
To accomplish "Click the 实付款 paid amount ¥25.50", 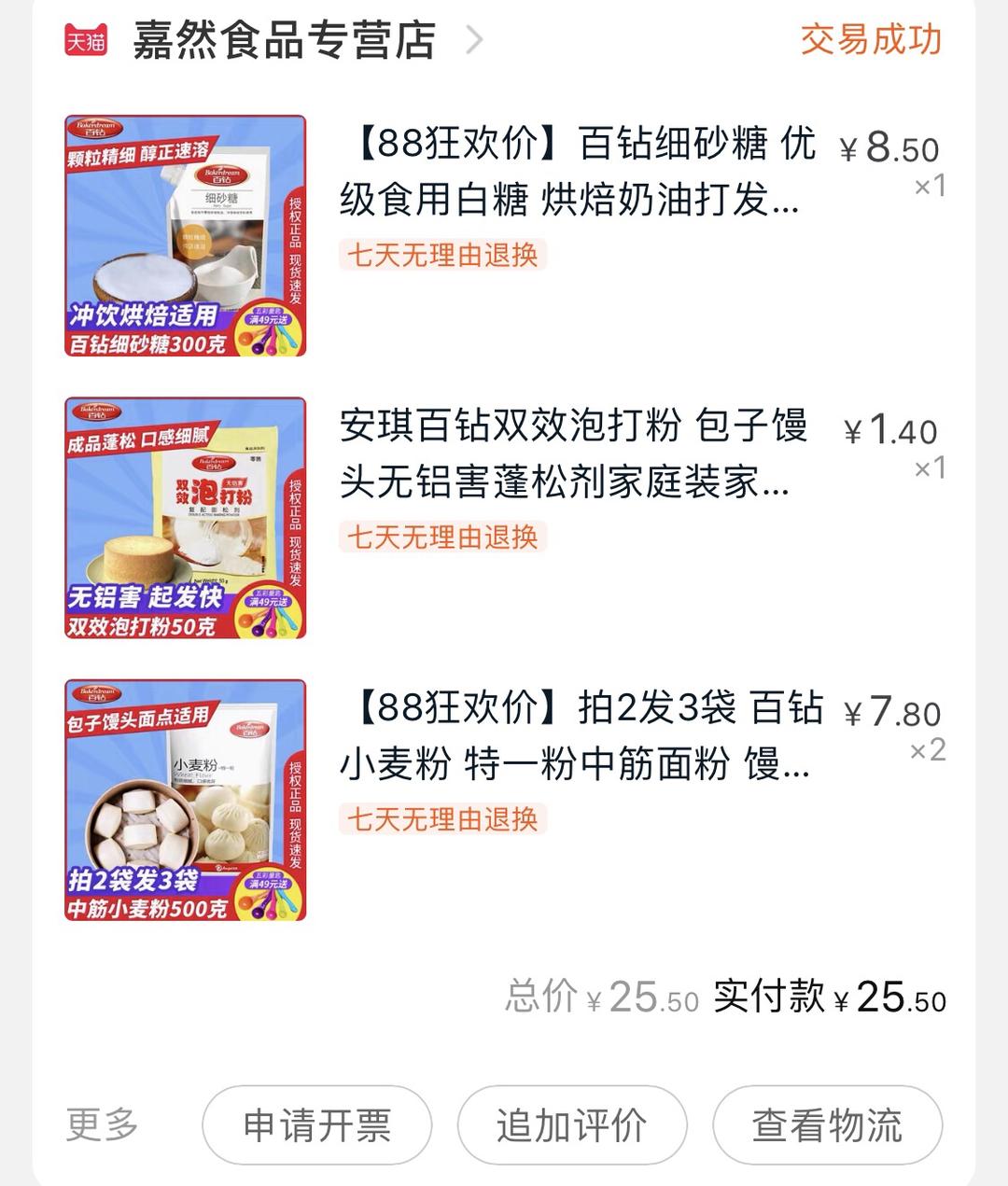I will click(887, 998).
